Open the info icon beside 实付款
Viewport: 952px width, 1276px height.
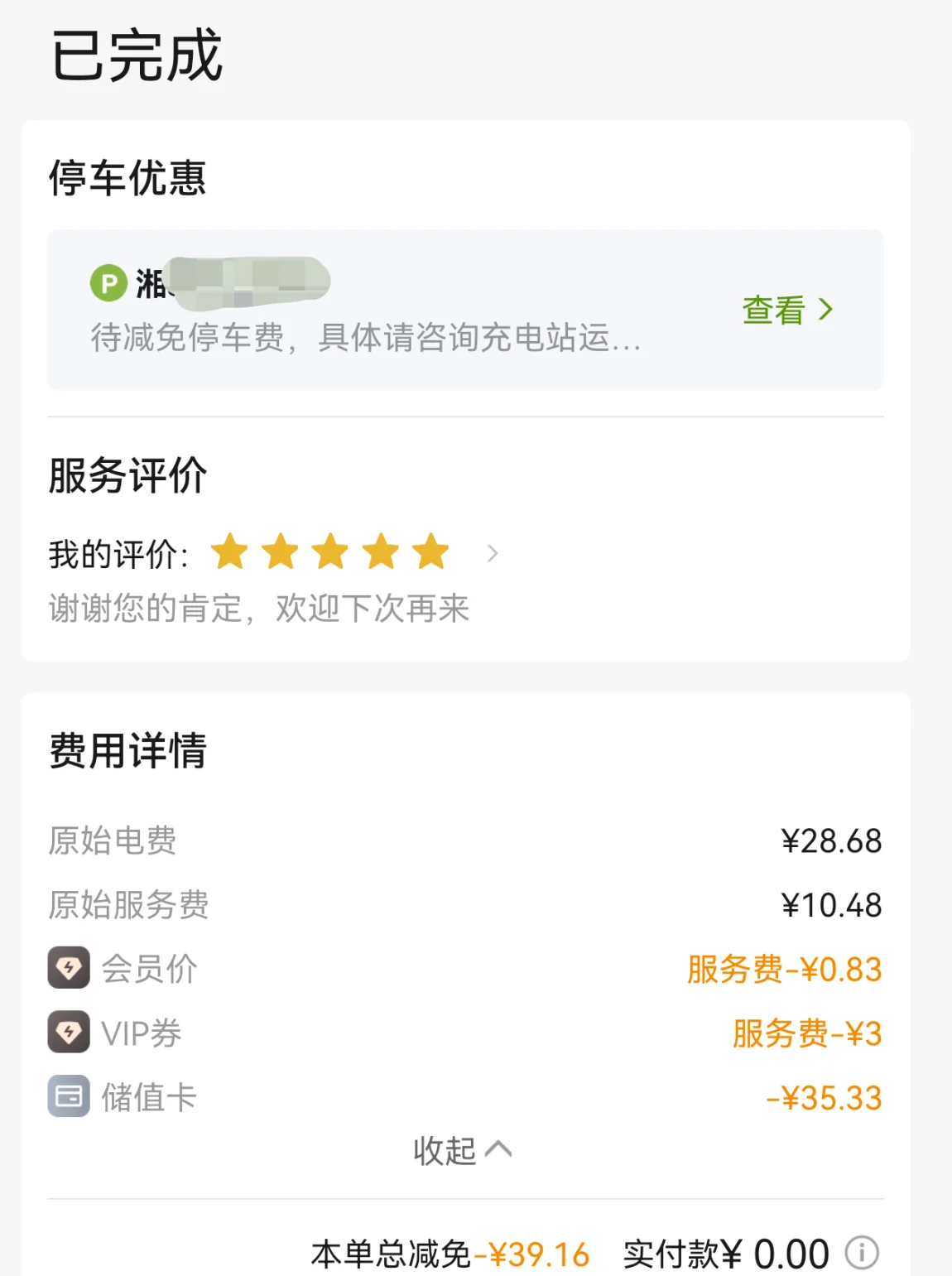(862, 1252)
